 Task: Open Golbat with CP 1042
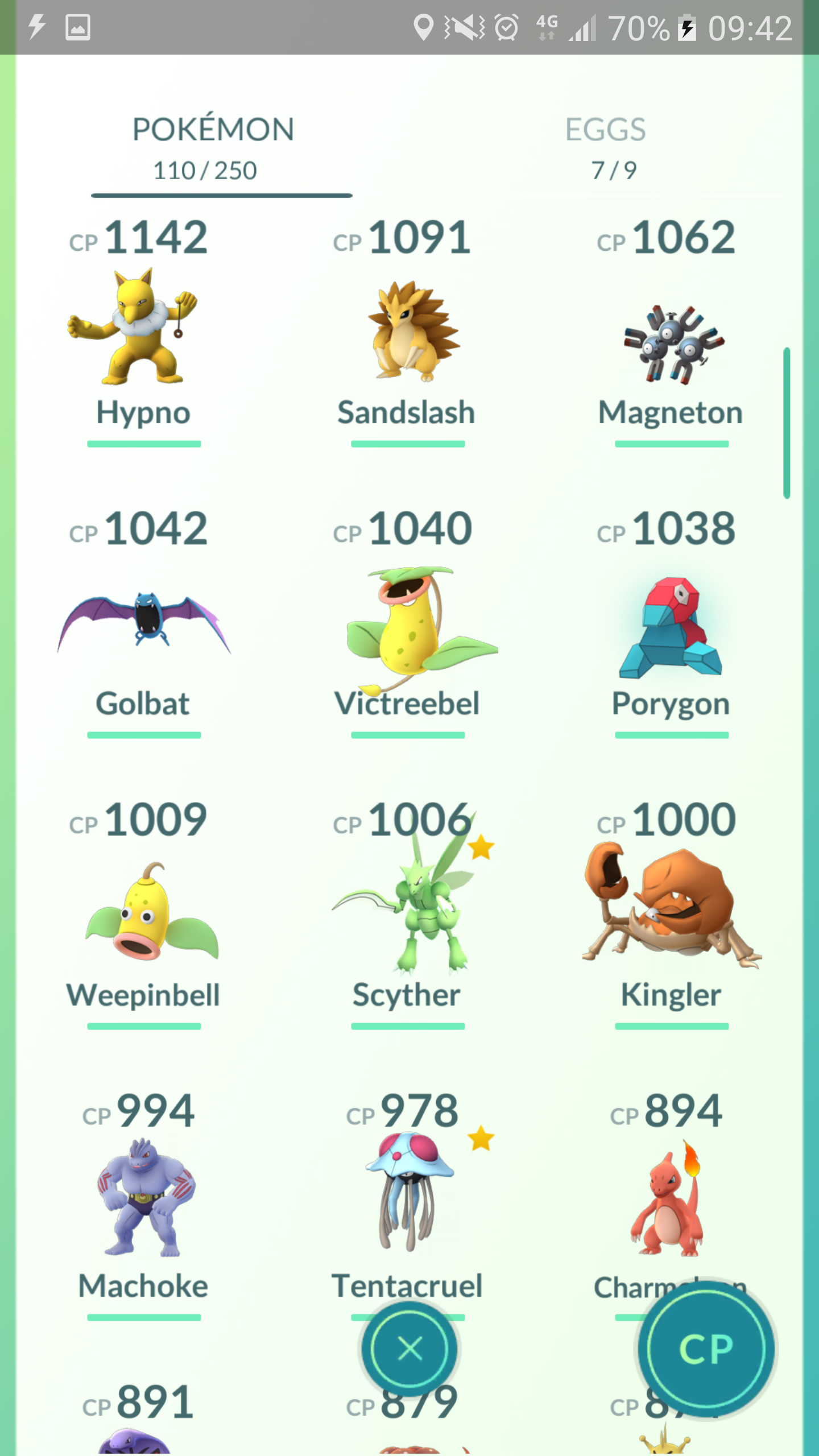point(143,623)
